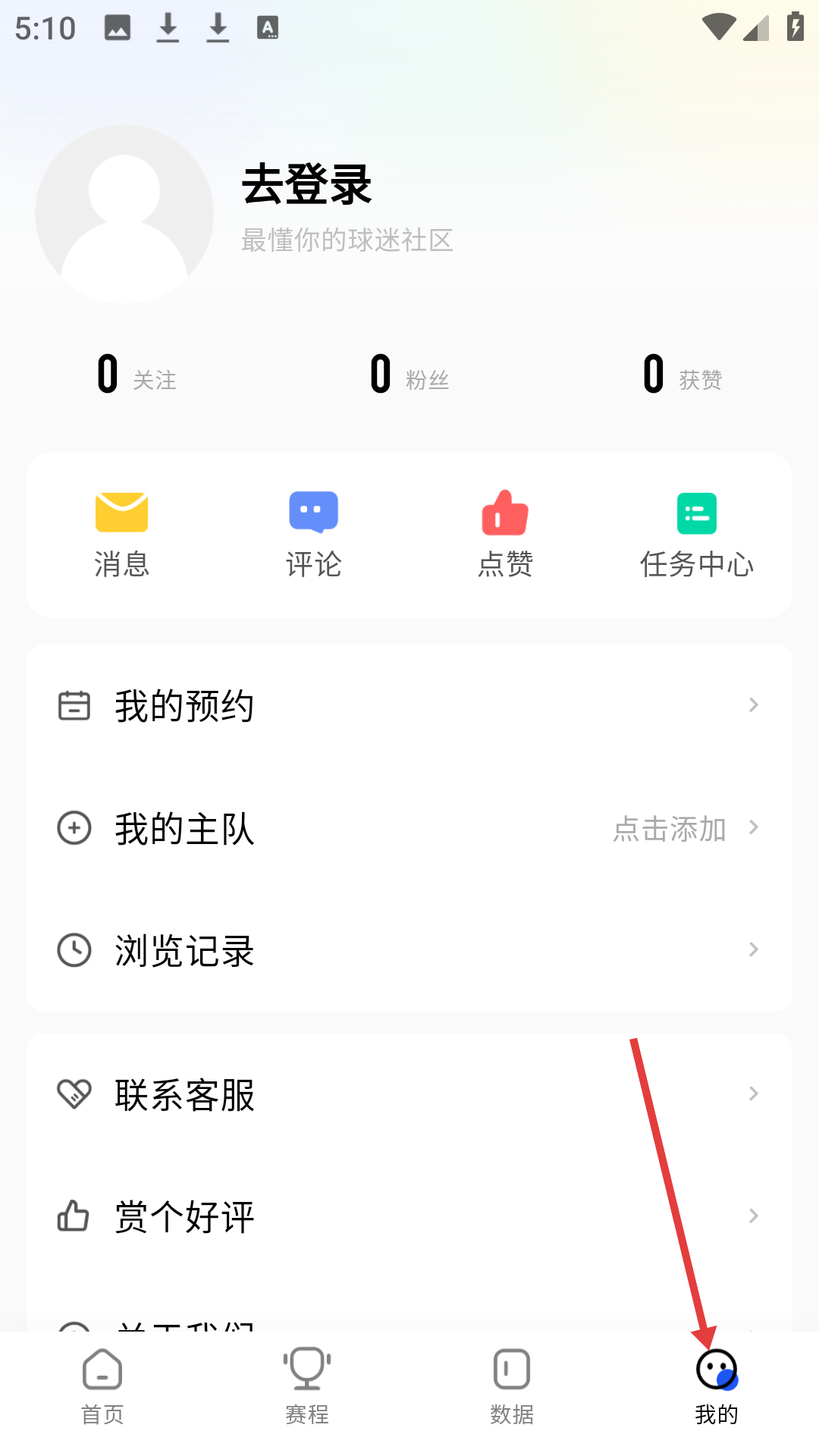
Task: Open 浏览记录 browsing history
Action: [409, 950]
